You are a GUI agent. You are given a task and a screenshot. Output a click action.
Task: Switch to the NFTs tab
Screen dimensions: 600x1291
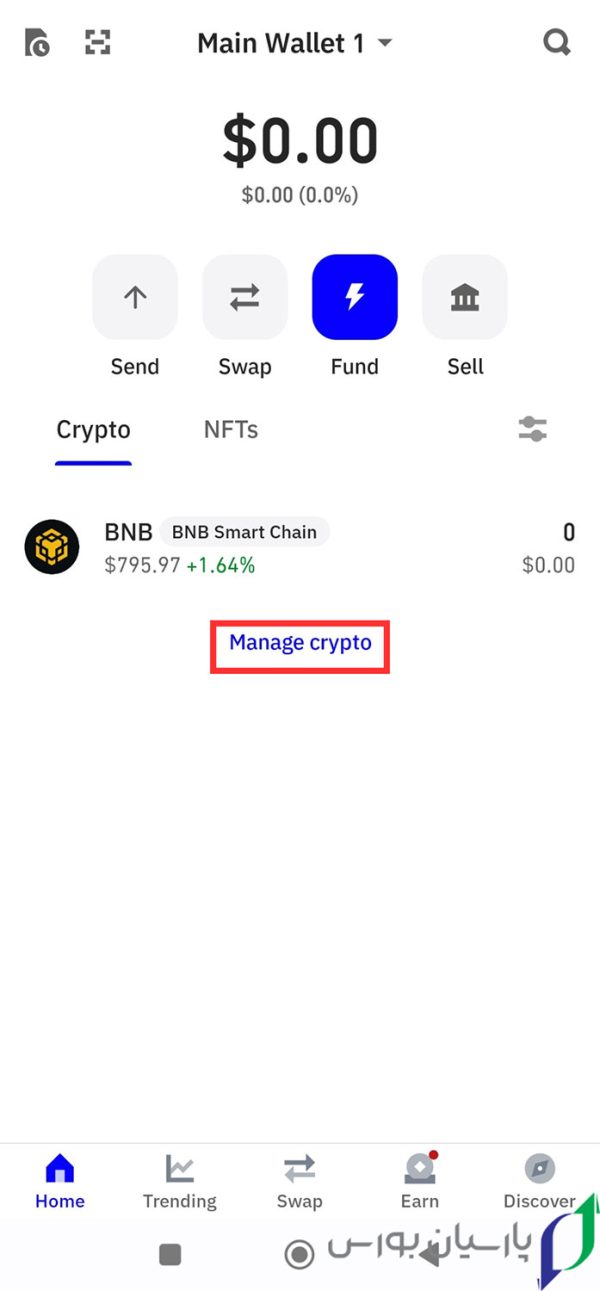[x=231, y=430]
